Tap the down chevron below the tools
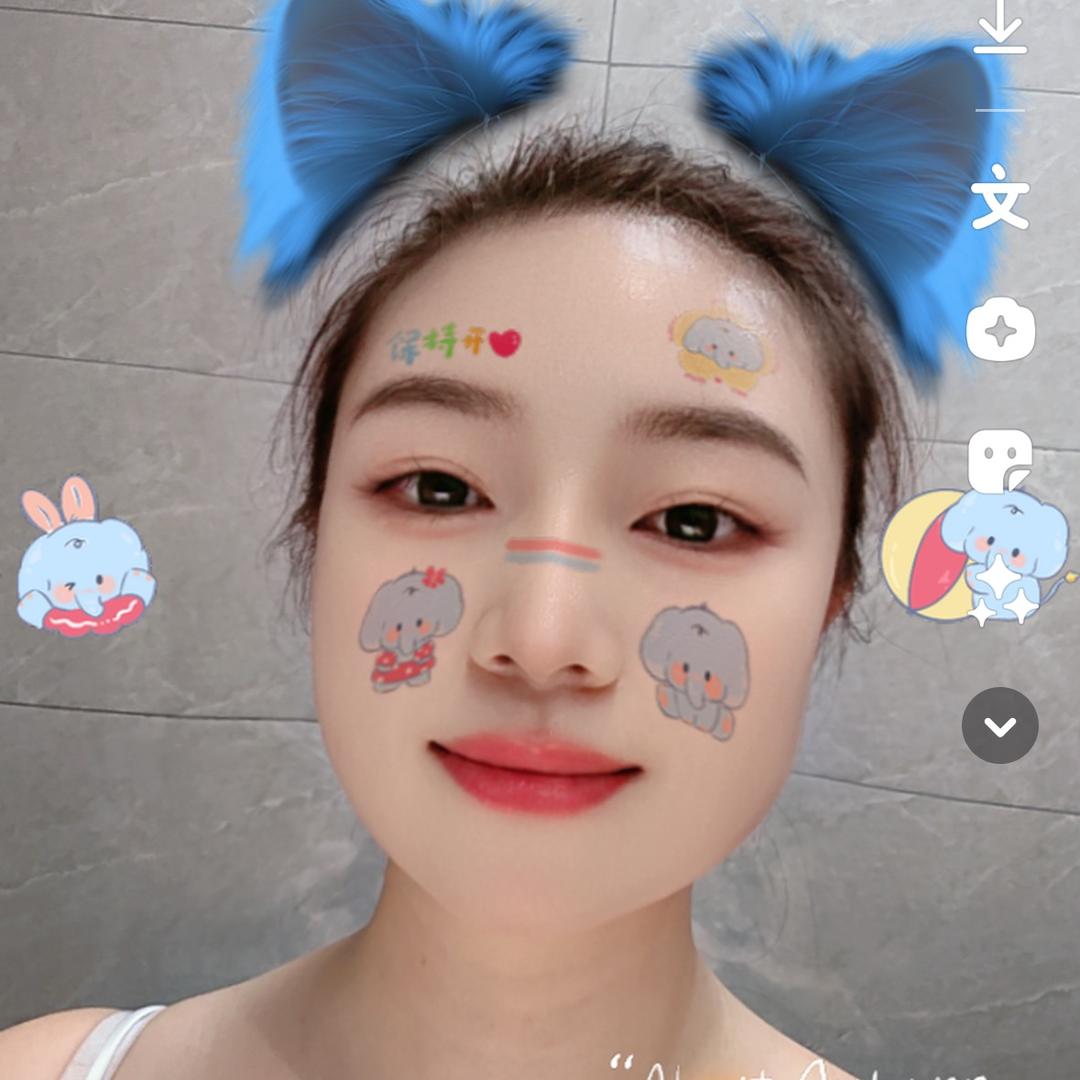1080x1080 pixels. [1000, 726]
